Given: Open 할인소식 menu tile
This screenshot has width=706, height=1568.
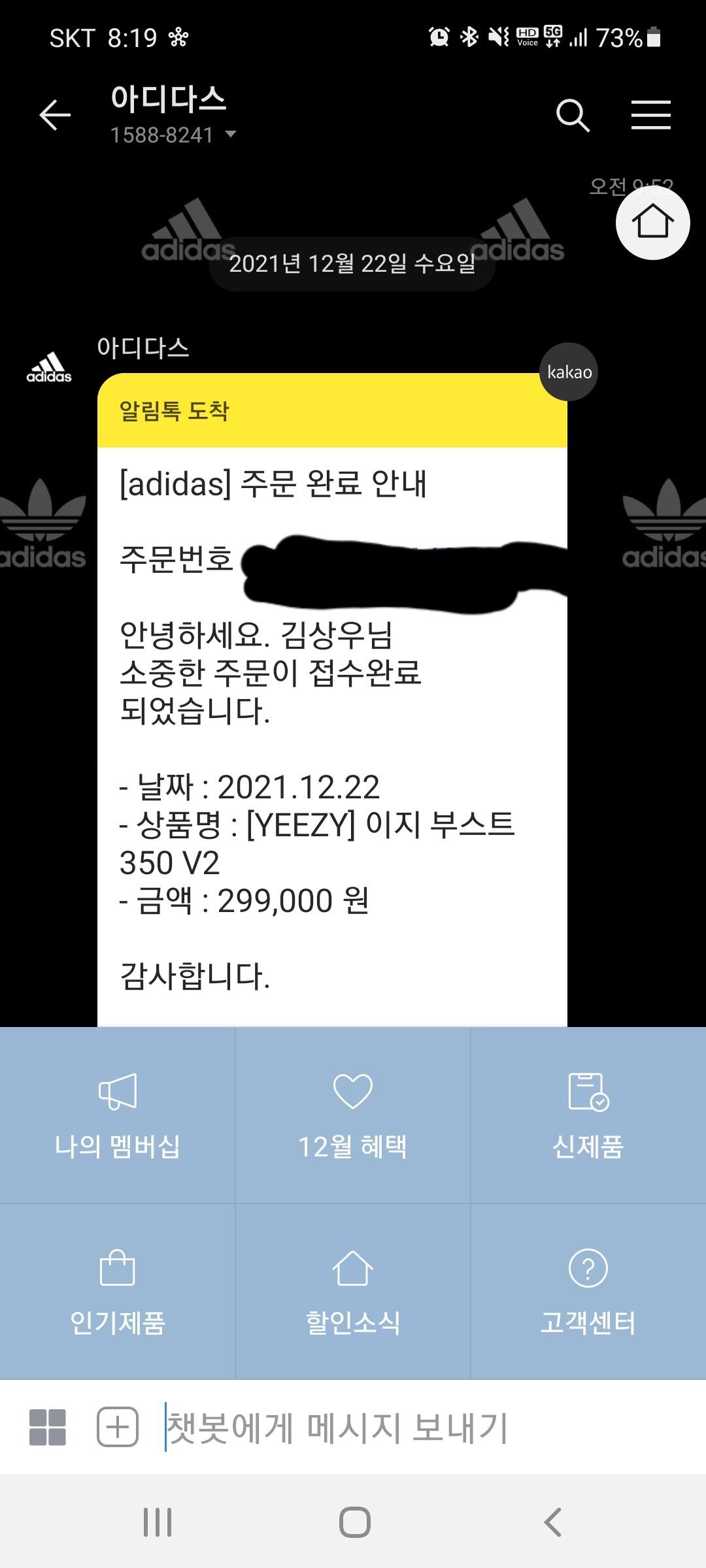Looking at the screenshot, I should pos(353,1292).
